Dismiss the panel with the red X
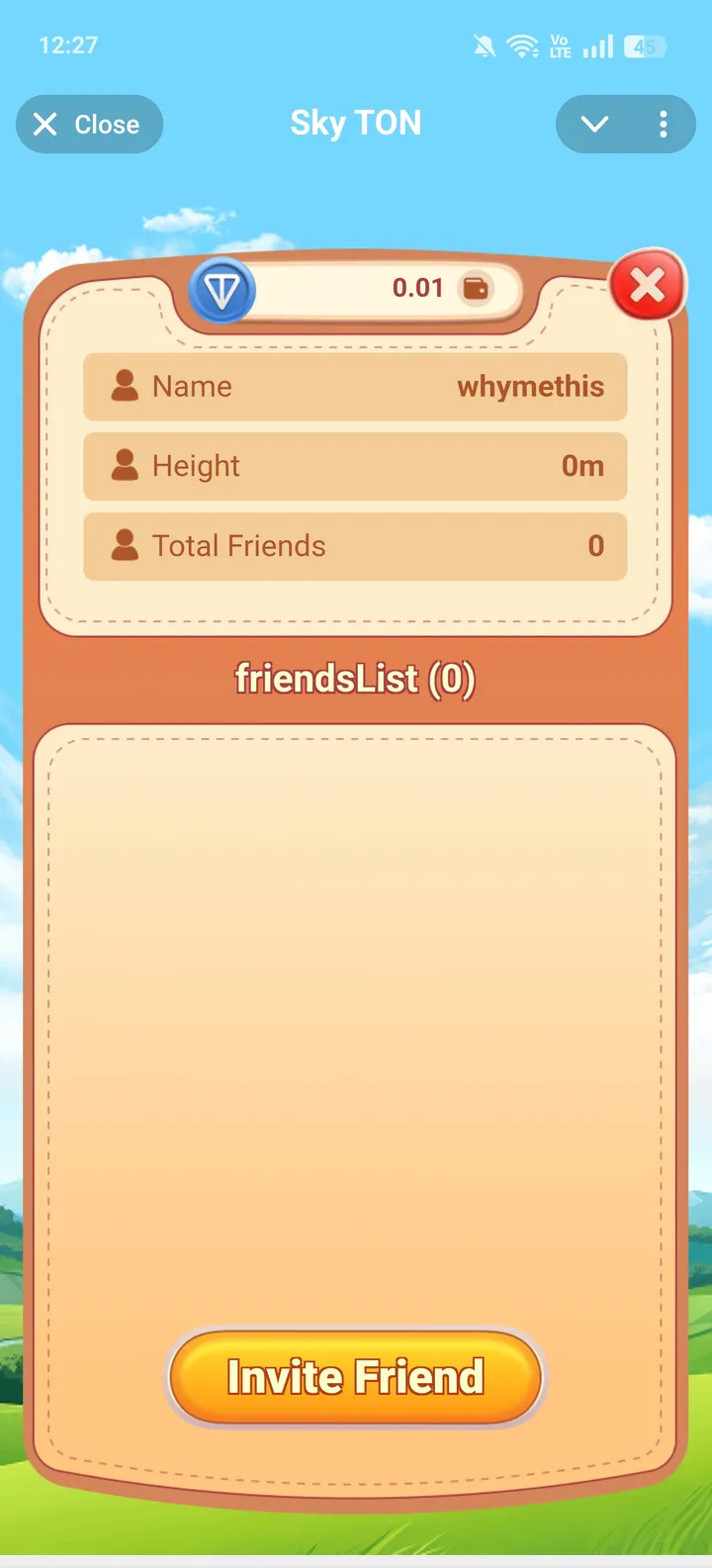Viewport: 712px width, 1568px height. pos(649,286)
